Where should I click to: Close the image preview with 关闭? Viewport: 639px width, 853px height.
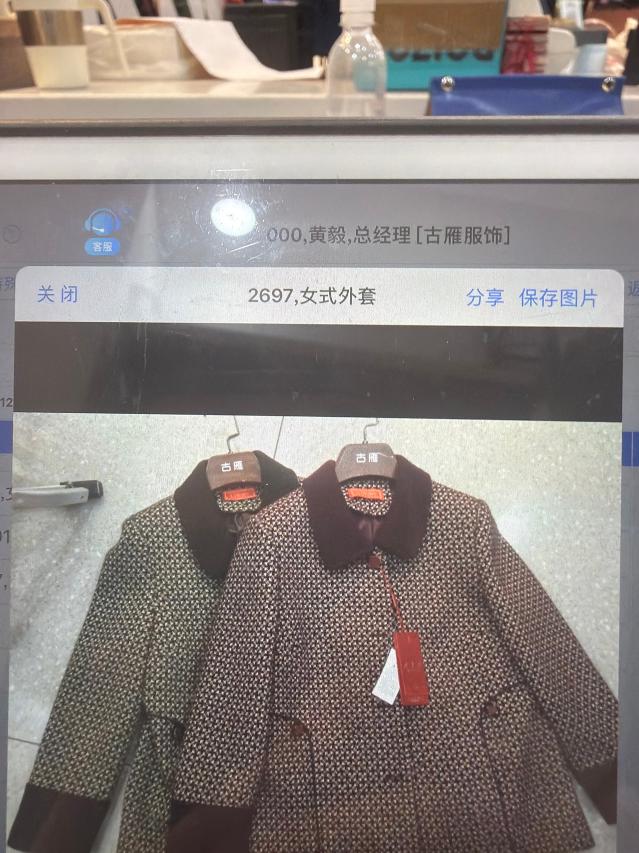57,295
